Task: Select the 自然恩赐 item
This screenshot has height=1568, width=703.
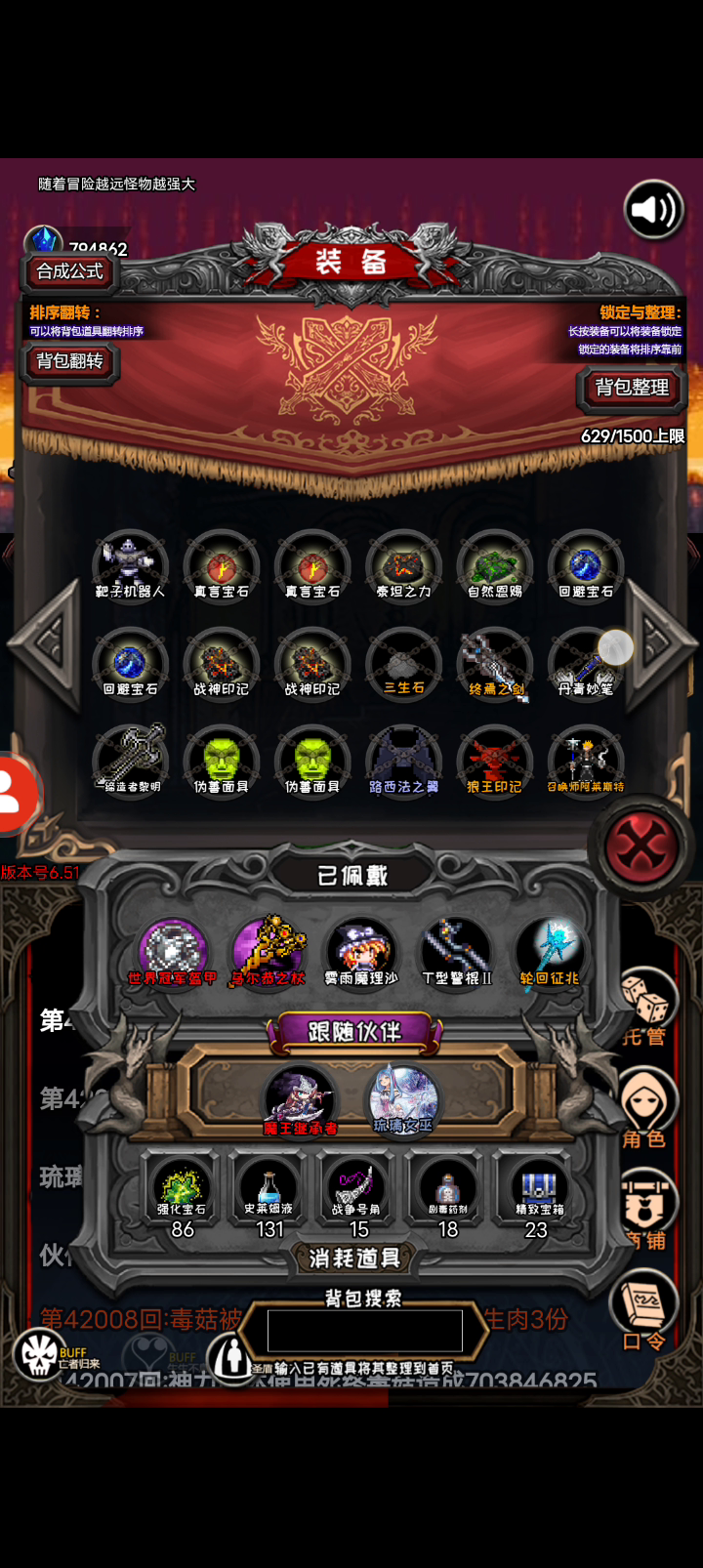Action: 495,566
